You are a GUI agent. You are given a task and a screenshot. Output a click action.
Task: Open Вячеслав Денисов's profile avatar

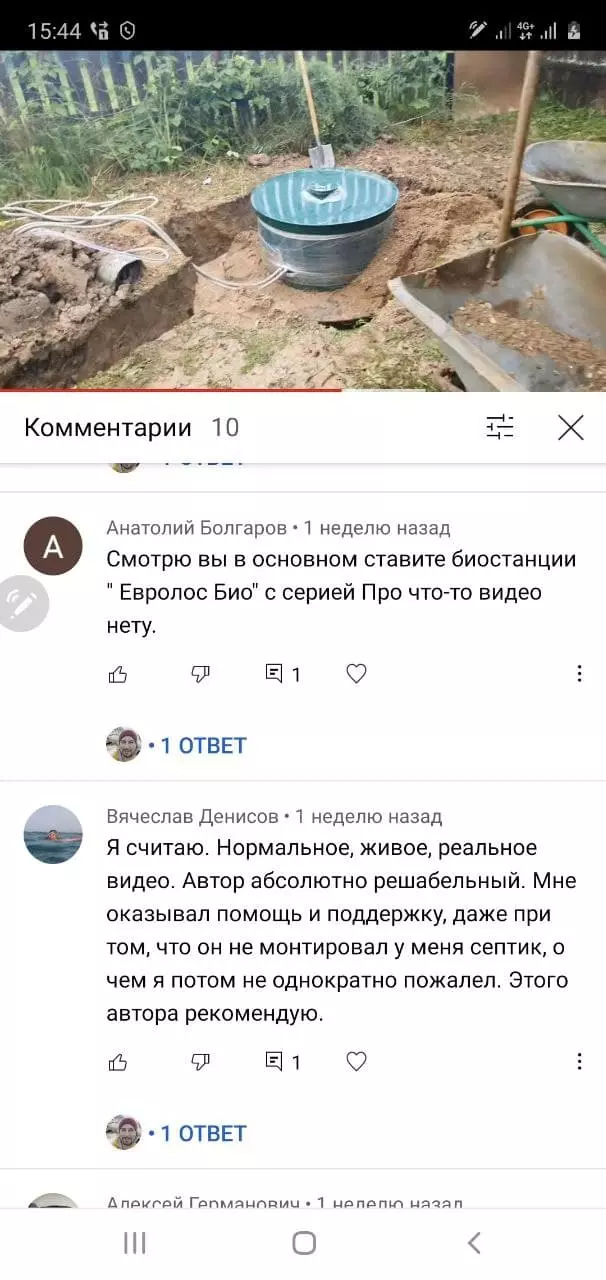coord(53,834)
